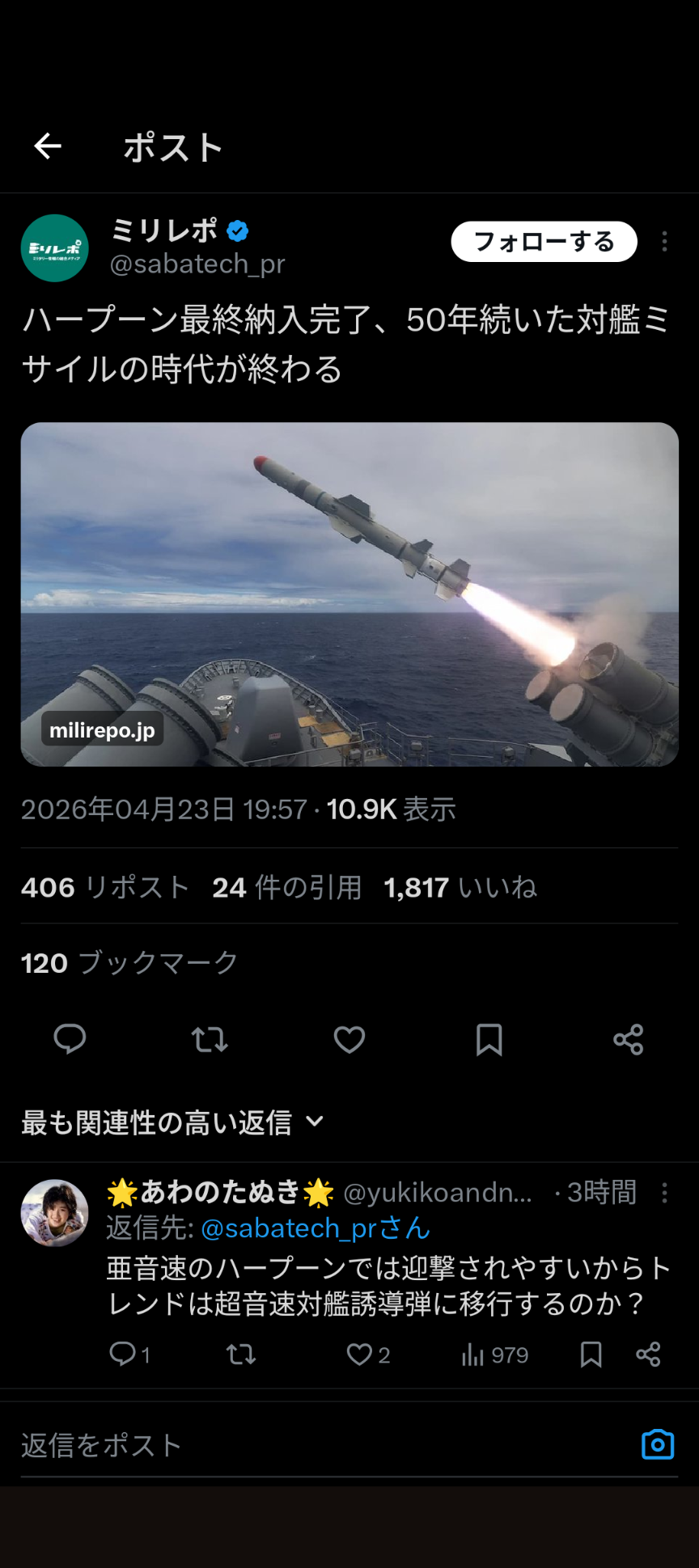Viewport: 699px width, 1568px height.
Task: Open あわのたぬき's profile picture
Action: pyautogui.click(x=54, y=1212)
